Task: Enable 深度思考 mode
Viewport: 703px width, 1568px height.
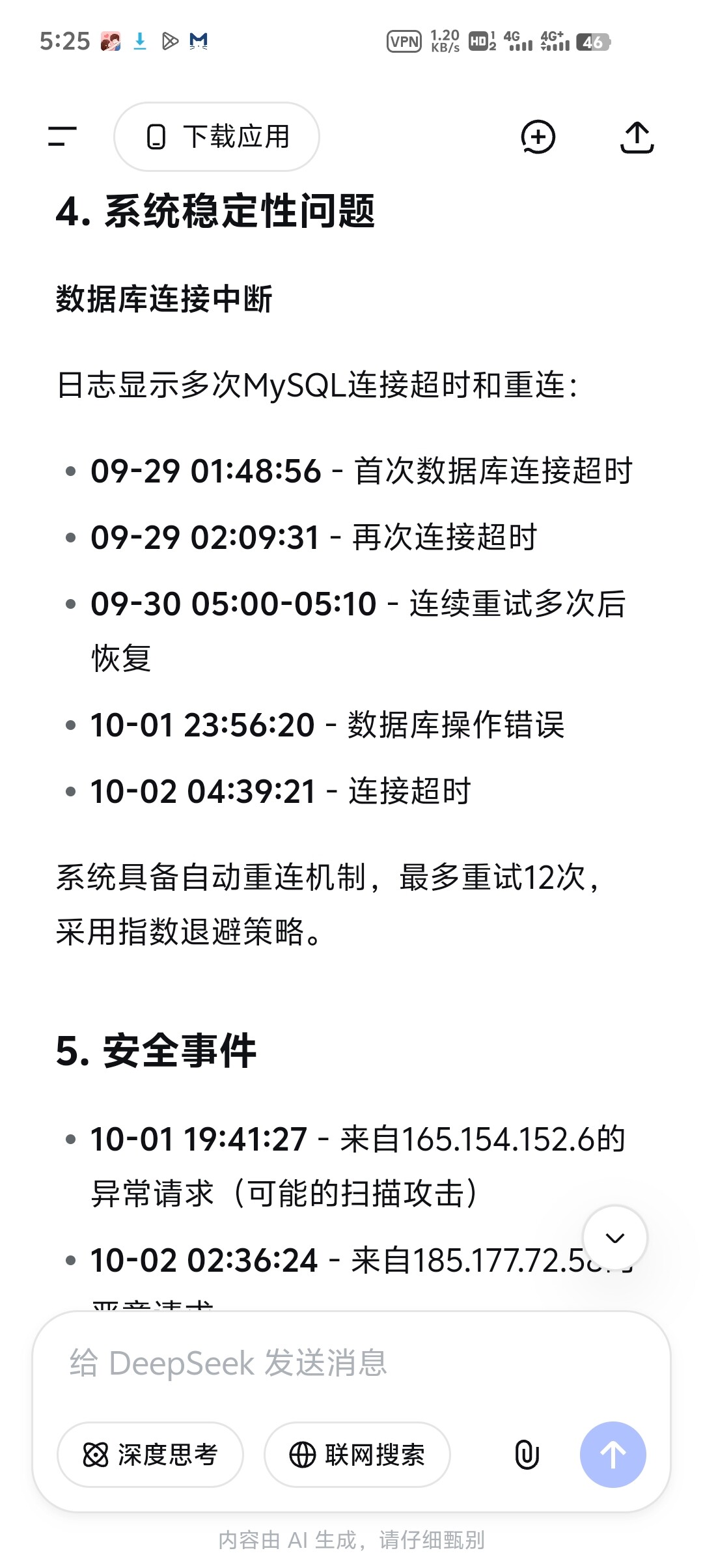Action: [x=150, y=1455]
